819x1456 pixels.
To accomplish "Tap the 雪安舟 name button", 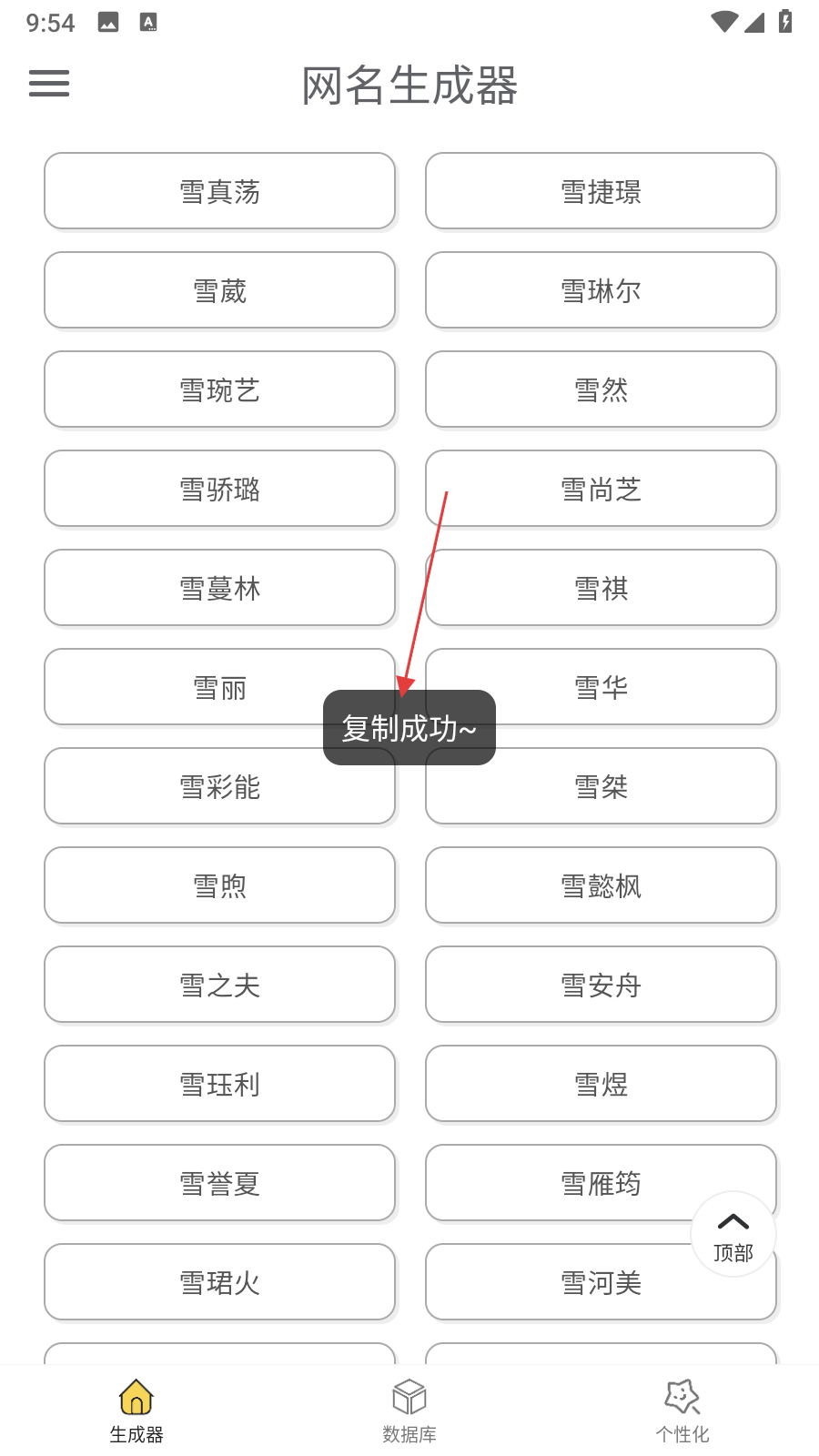I will coord(601,985).
